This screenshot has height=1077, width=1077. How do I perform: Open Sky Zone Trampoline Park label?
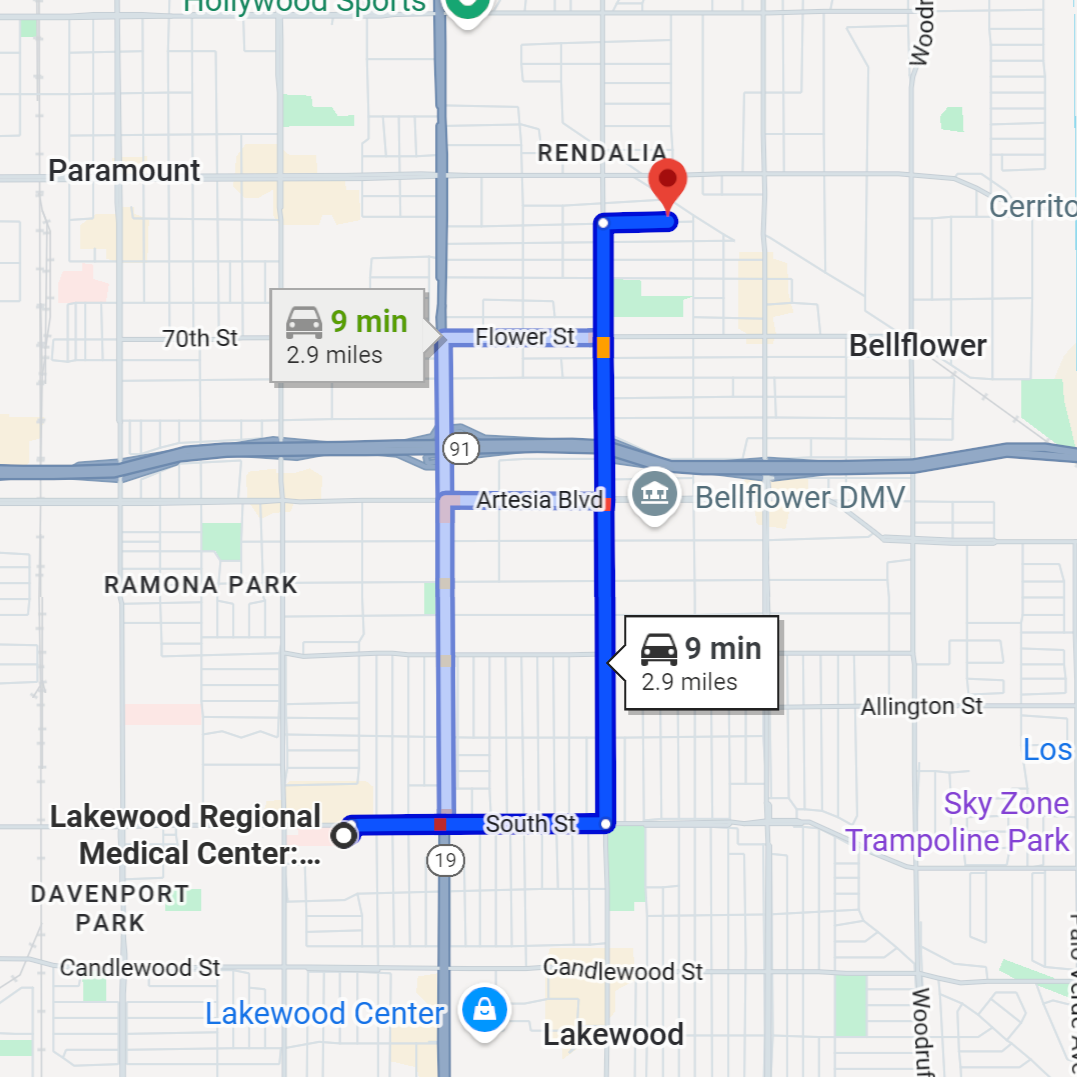point(958,821)
